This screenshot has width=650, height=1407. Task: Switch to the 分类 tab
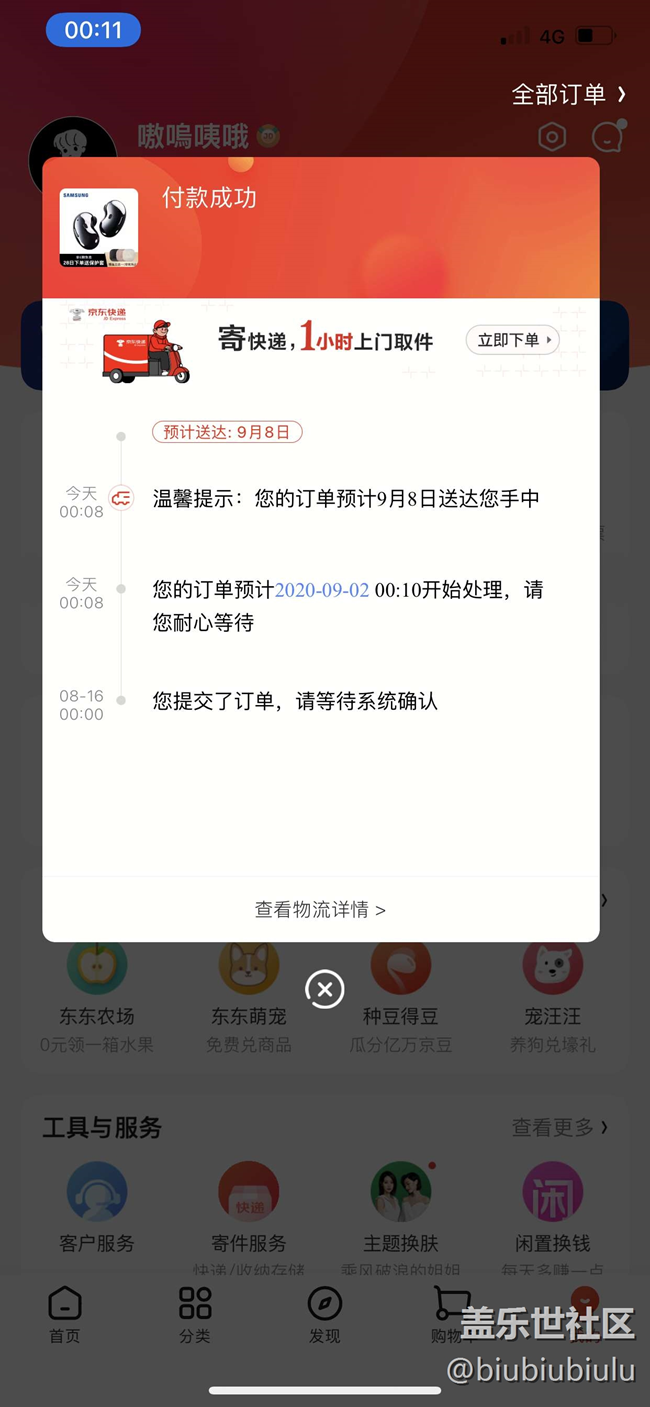[195, 1314]
